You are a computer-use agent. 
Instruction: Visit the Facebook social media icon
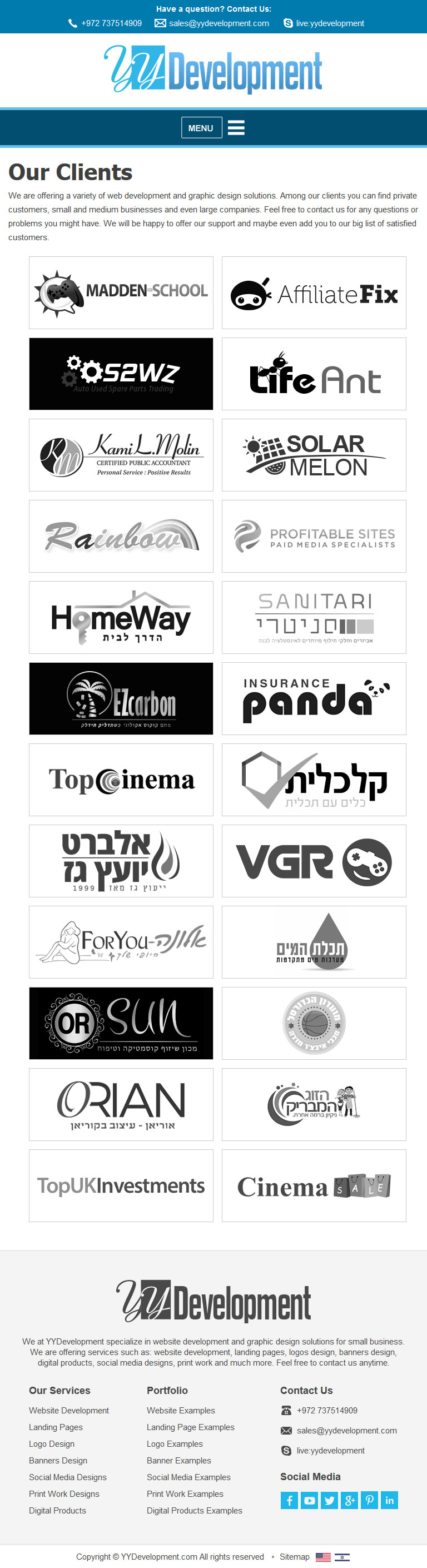(x=289, y=1500)
